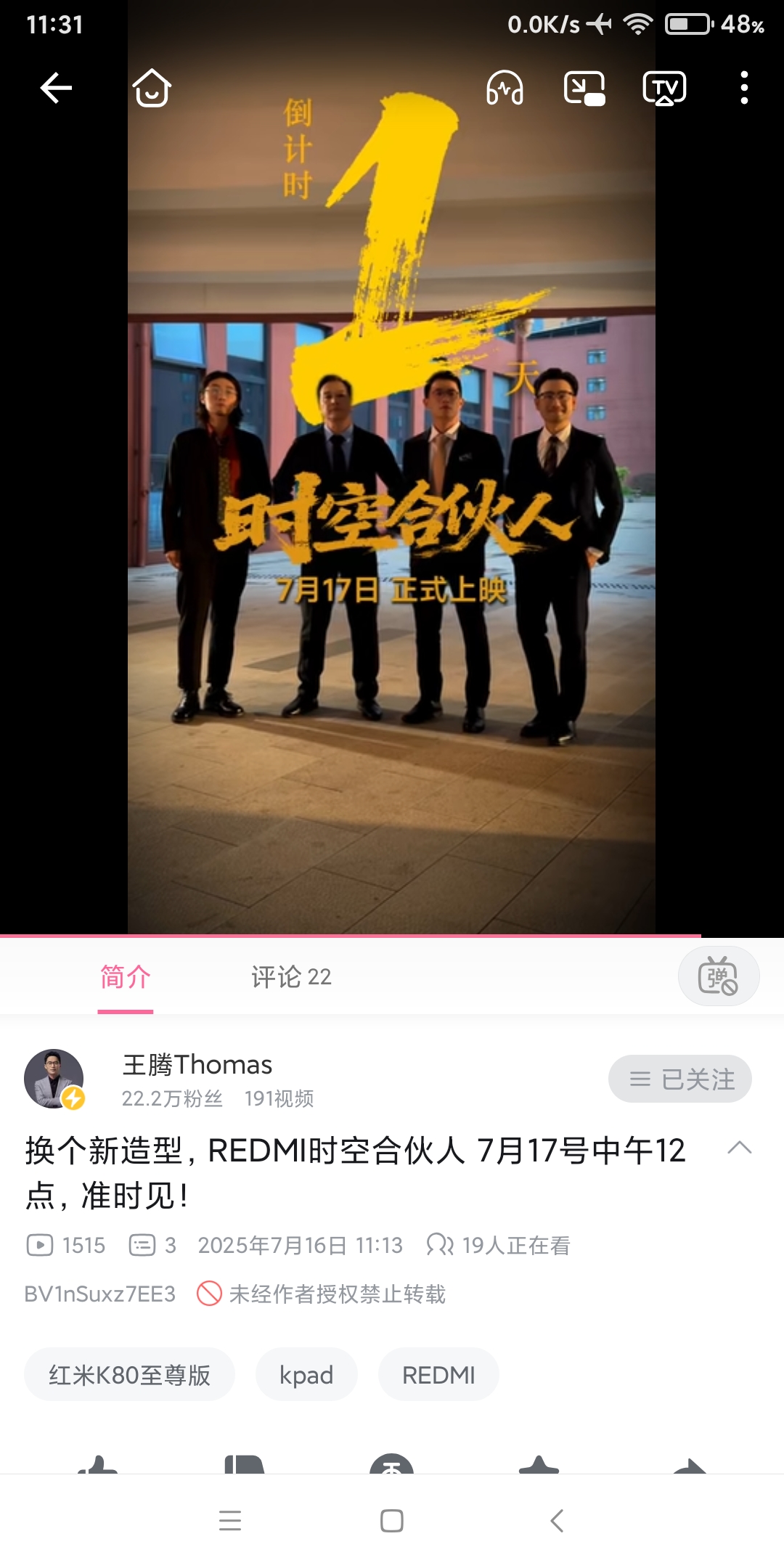The image size is (784, 1568).
Task: Go back from the video page
Action: [56, 89]
